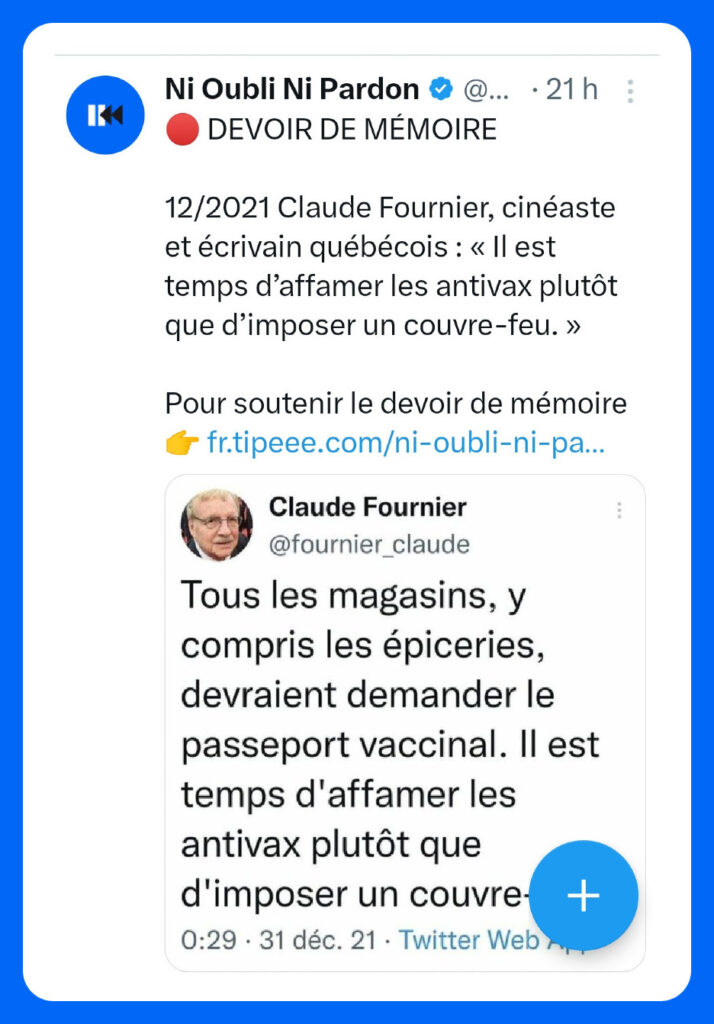Open the fr.tipeee.com link
The height and width of the screenshot is (1024, 714).
point(405,443)
